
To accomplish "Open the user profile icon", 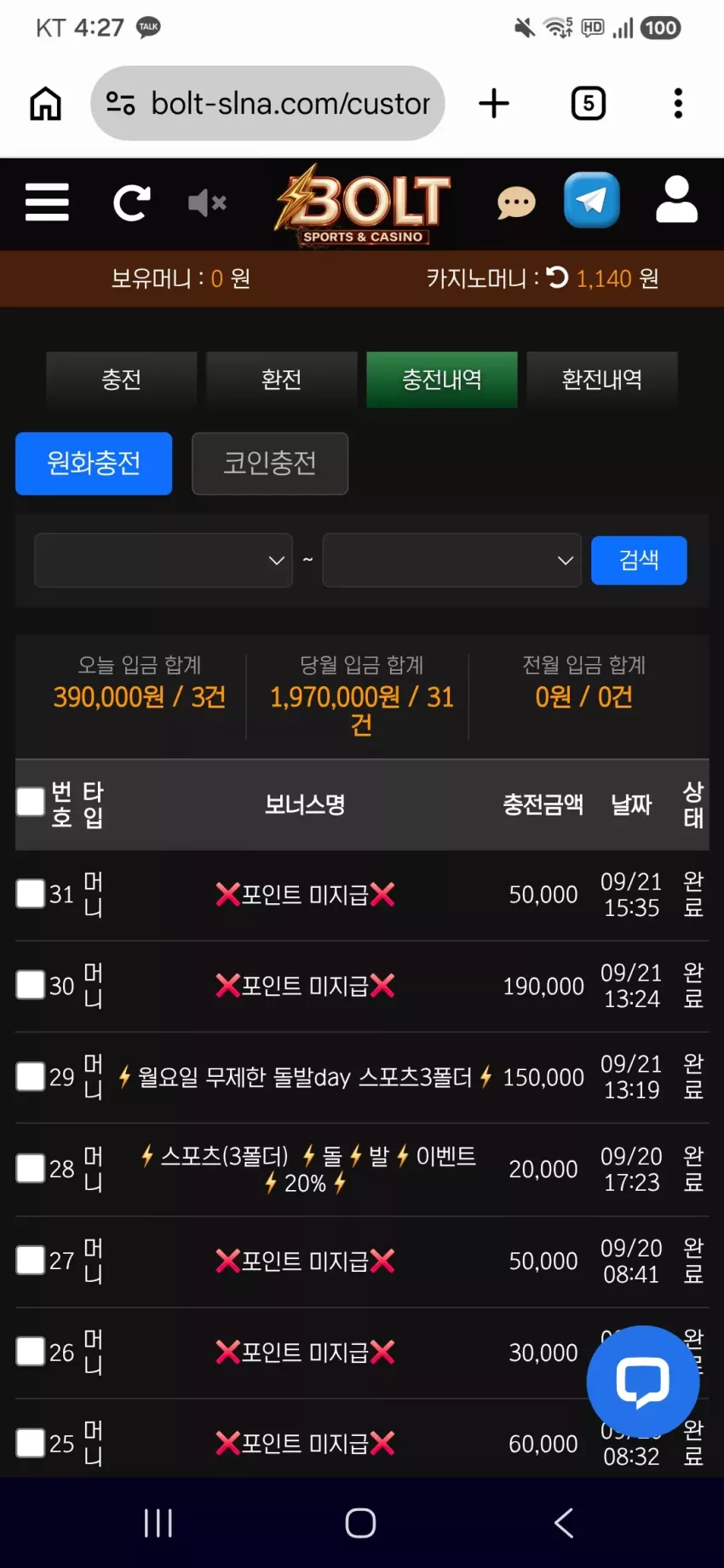I will [x=677, y=200].
